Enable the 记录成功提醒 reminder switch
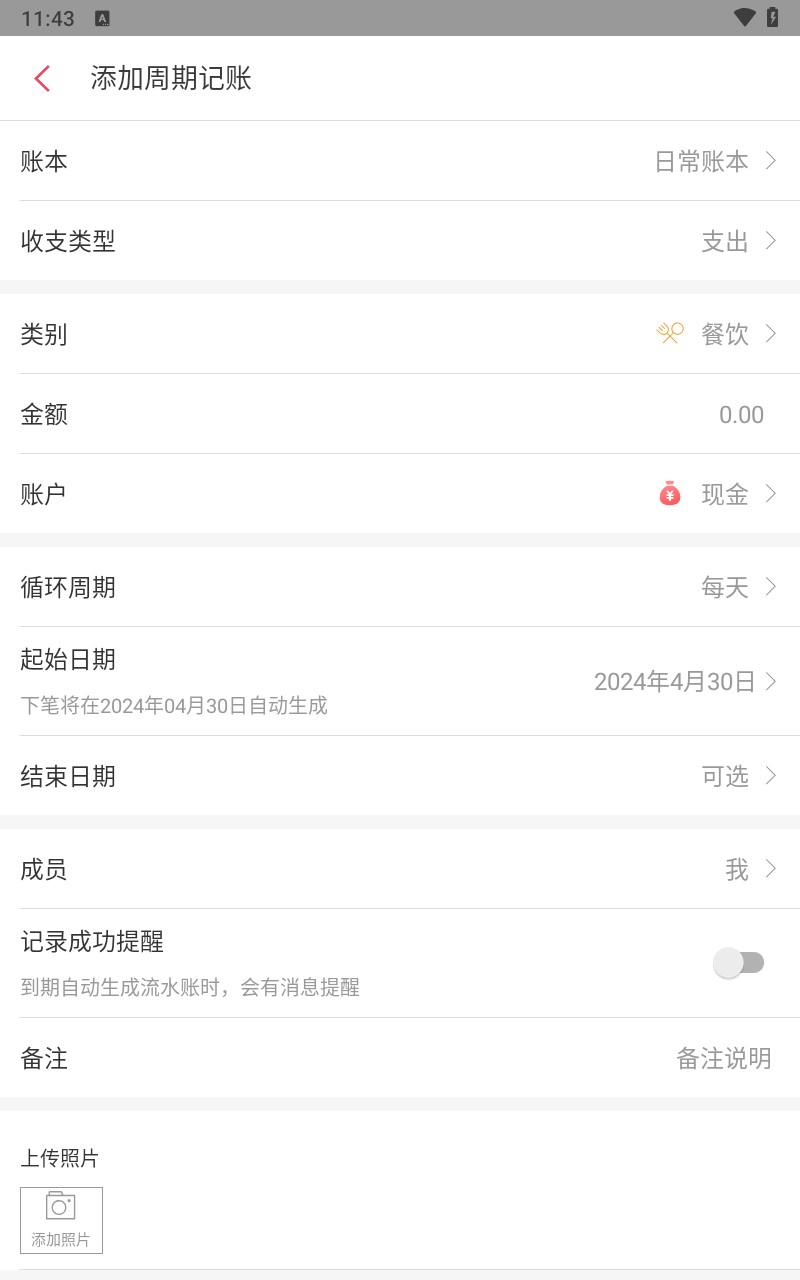This screenshot has height=1280, width=800. click(741, 962)
